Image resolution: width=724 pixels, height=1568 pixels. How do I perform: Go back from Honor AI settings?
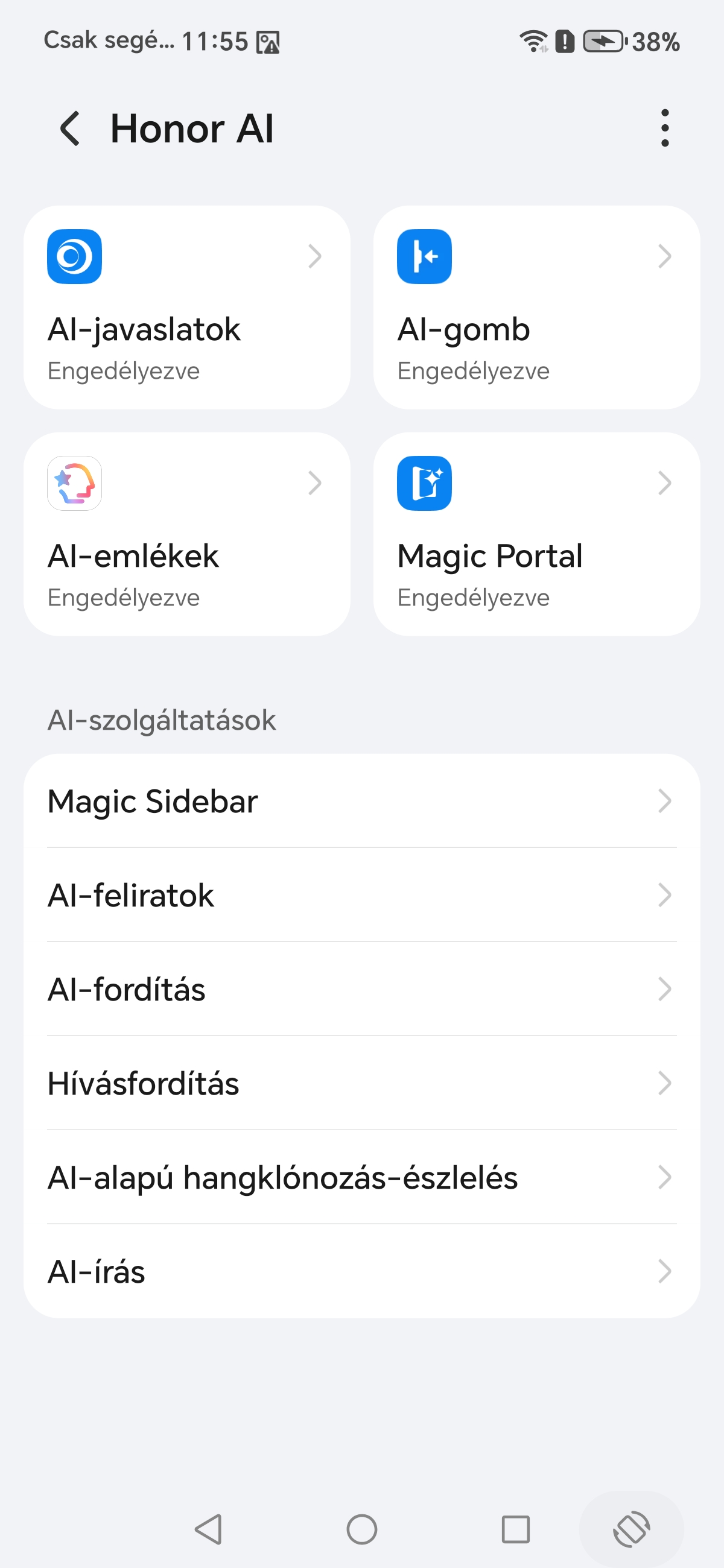coord(70,128)
